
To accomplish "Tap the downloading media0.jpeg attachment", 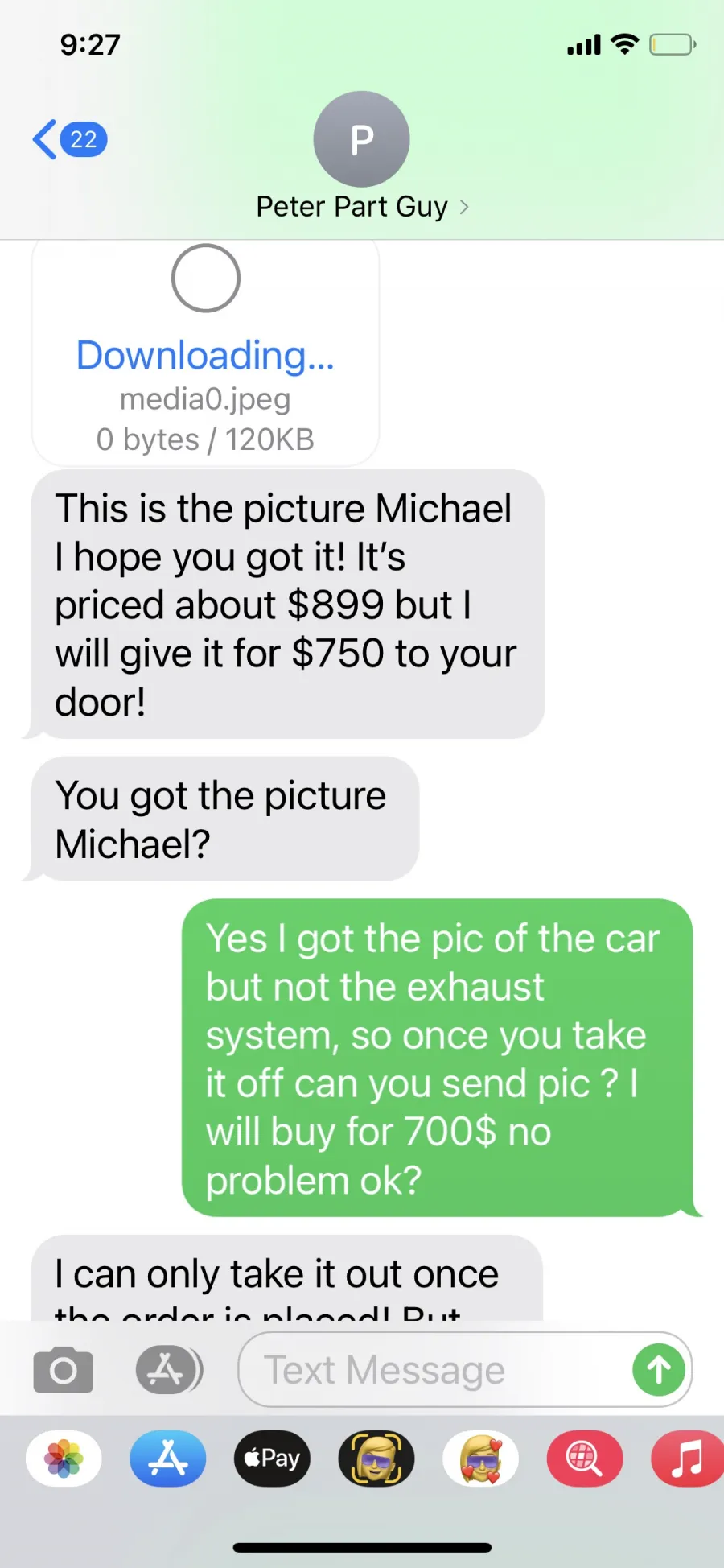I will (x=205, y=353).
